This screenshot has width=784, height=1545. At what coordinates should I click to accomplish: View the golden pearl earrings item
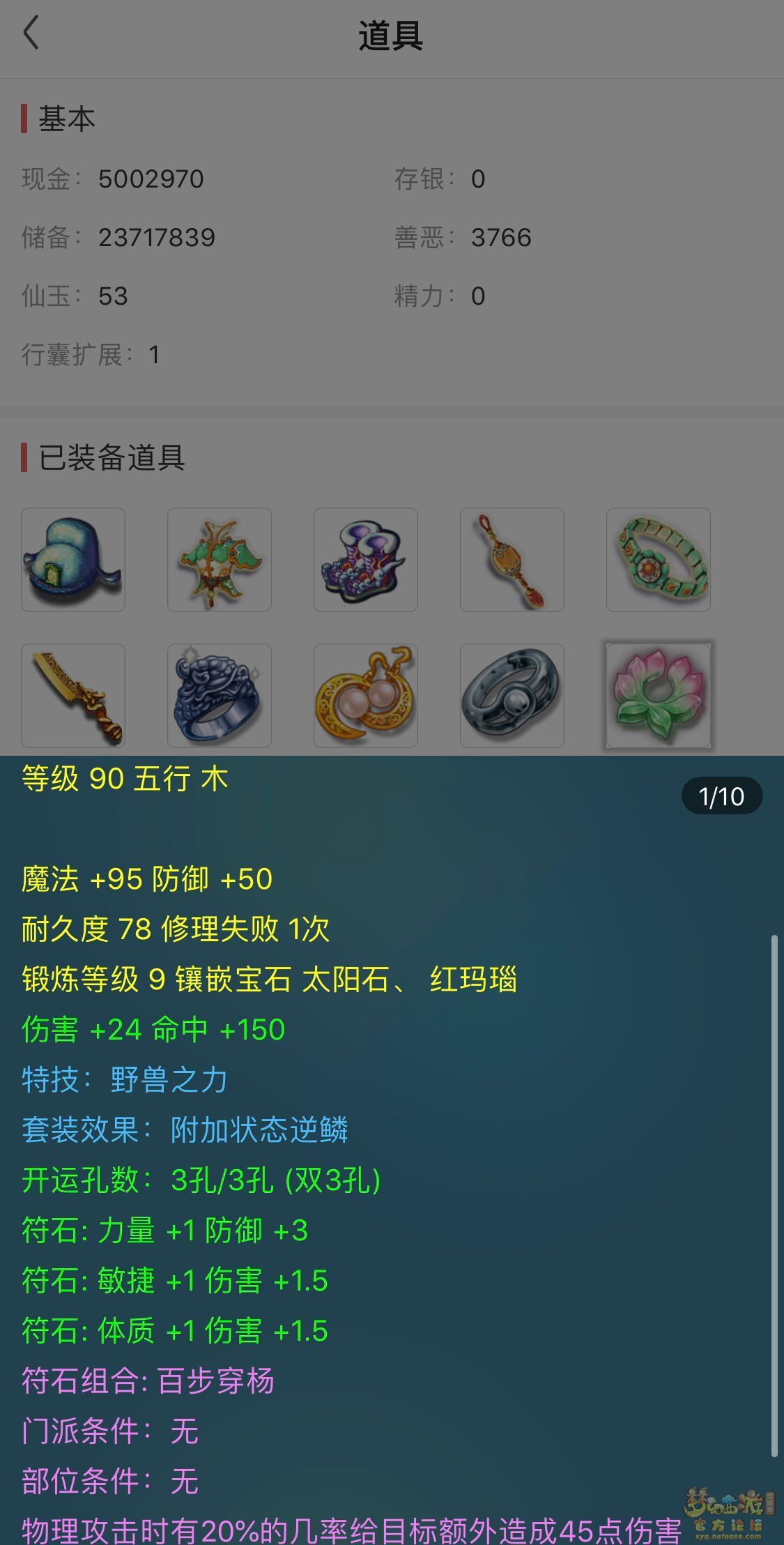pyautogui.click(x=366, y=696)
